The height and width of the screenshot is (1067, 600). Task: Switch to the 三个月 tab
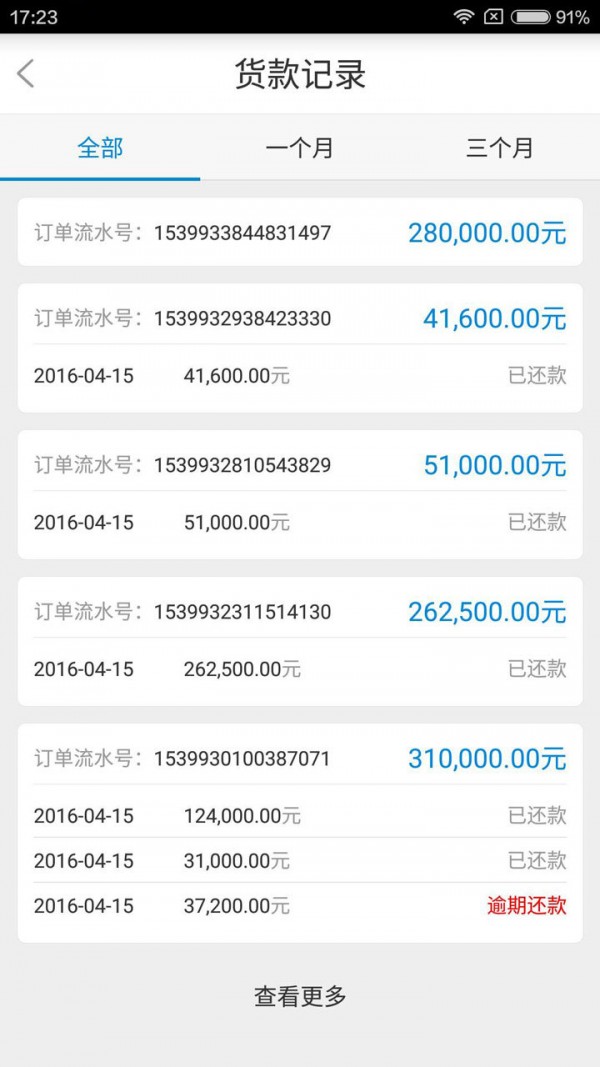pos(500,148)
